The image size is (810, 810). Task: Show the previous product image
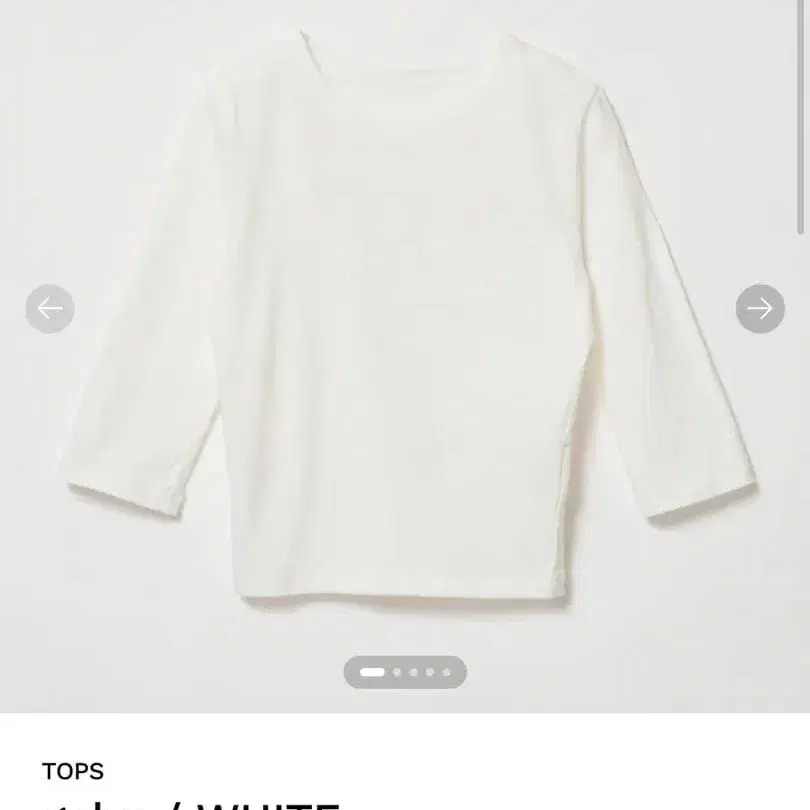pyautogui.click(x=50, y=309)
